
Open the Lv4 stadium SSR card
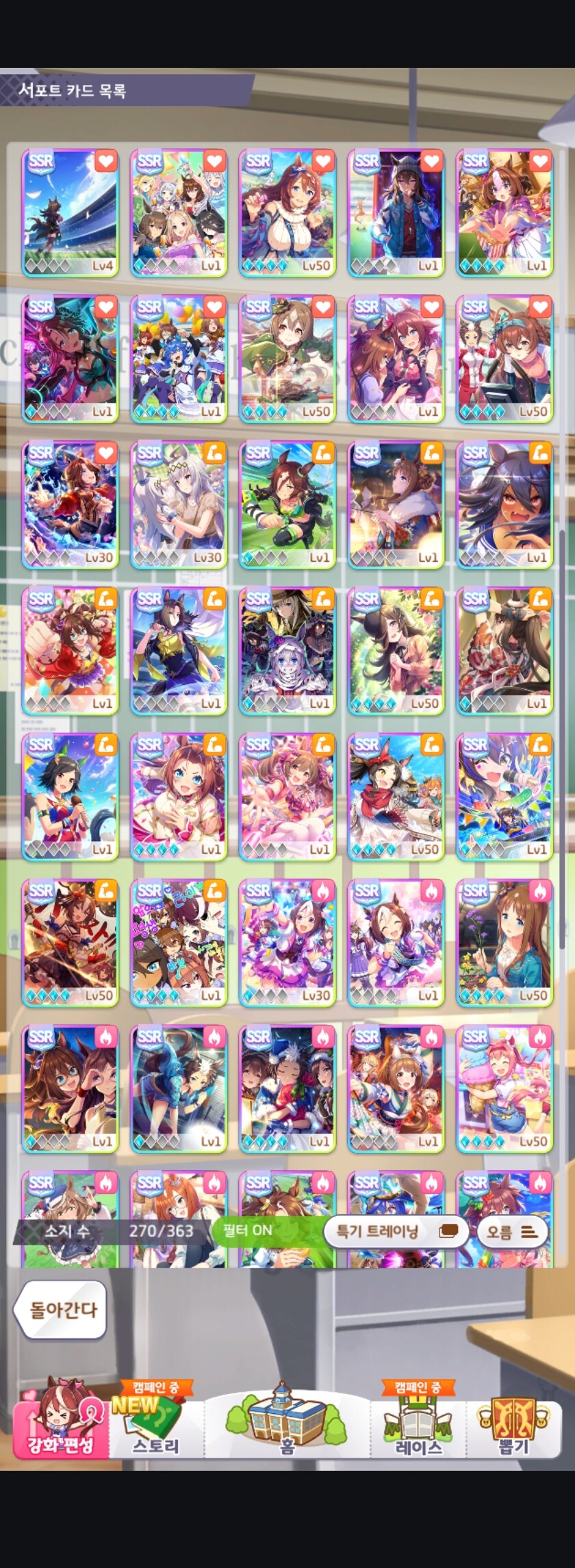pos(70,213)
